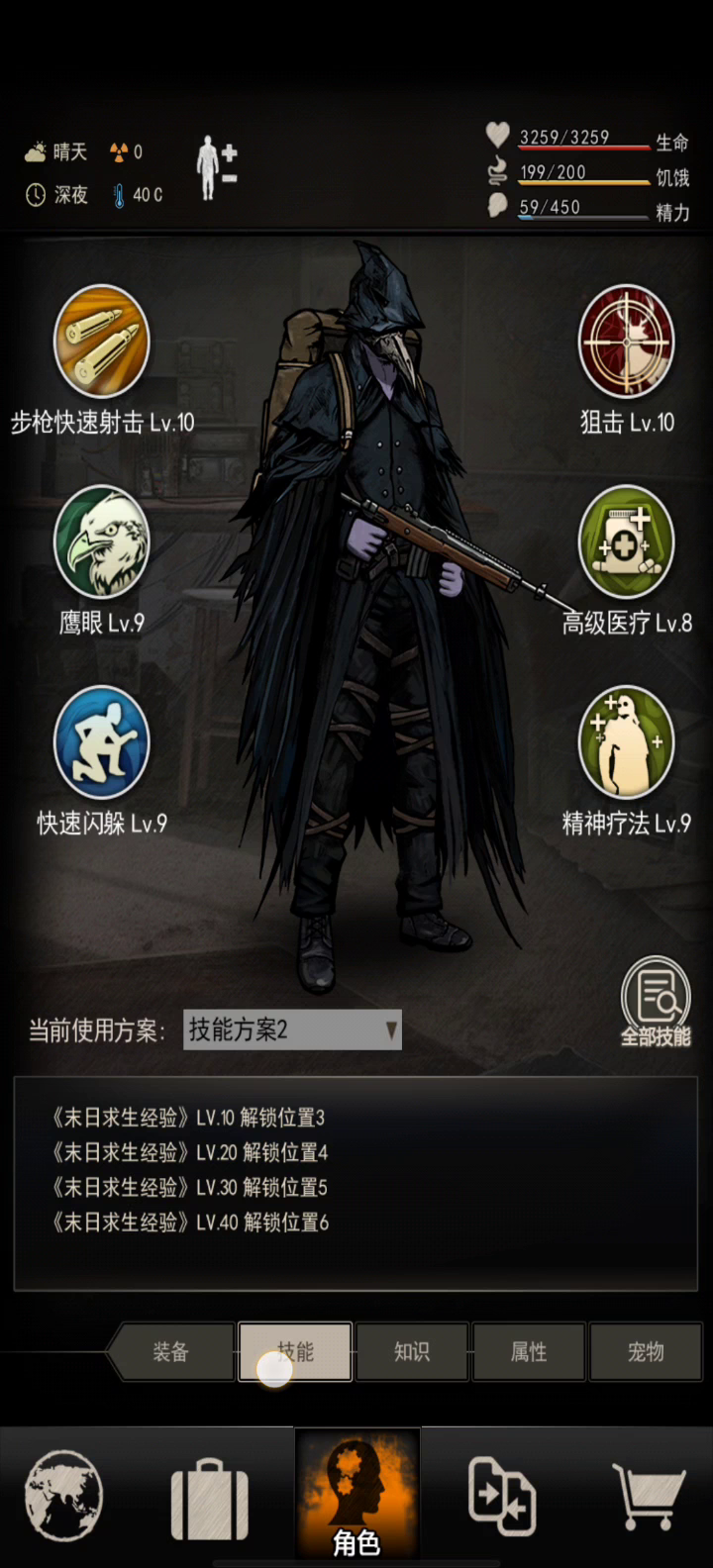This screenshot has width=713, height=1568.
Task: Select the 技能 tab
Action: click(295, 1351)
